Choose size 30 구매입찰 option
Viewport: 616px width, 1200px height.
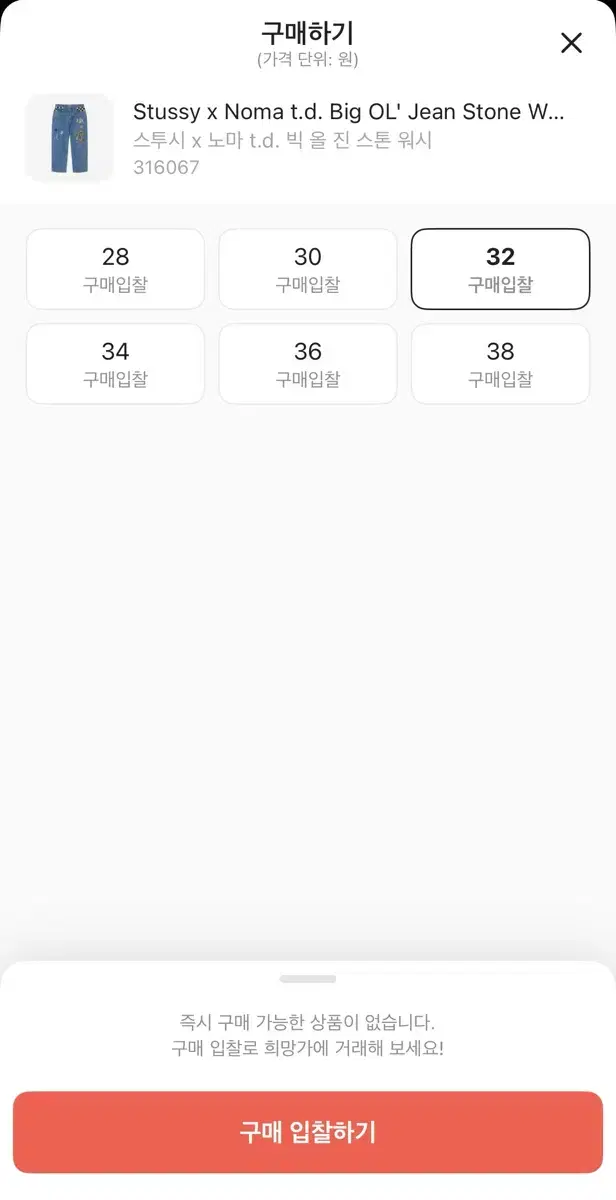click(x=308, y=269)
